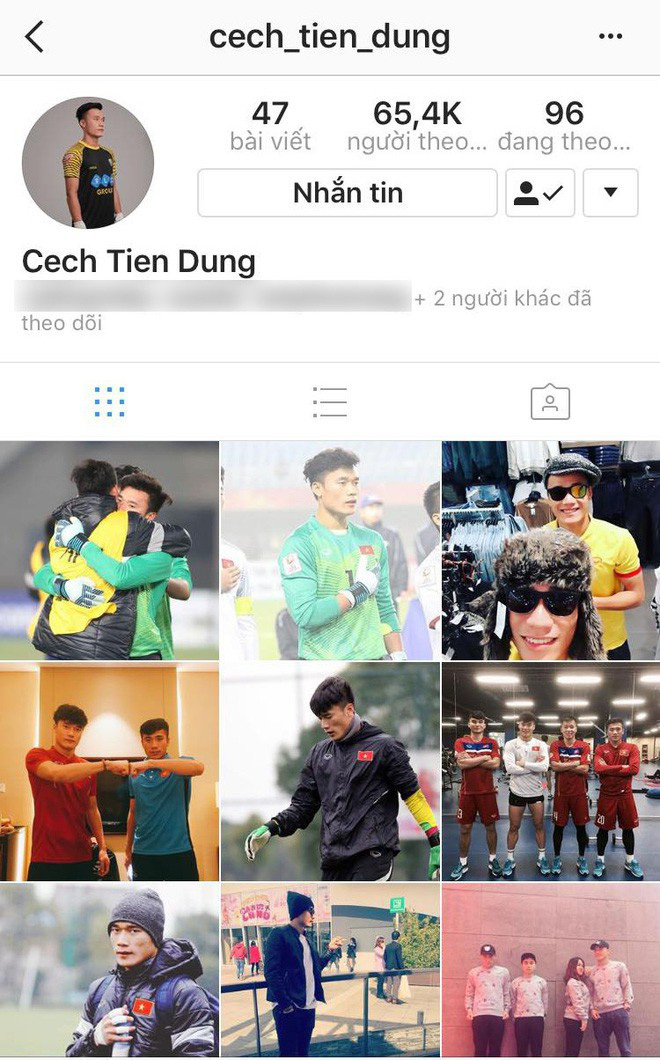Switch to grid view tab
The height and width of the screenshot is (1060, 660).
[109, 402]
